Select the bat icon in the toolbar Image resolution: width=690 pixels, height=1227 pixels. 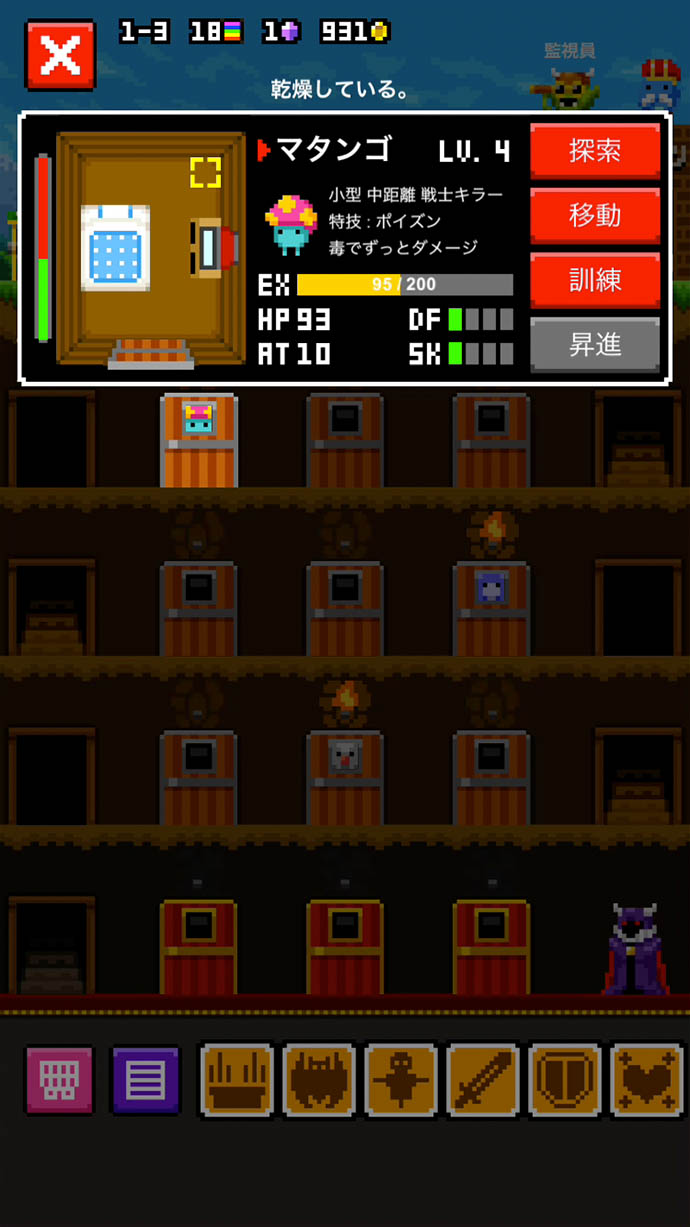[319, 1080]
